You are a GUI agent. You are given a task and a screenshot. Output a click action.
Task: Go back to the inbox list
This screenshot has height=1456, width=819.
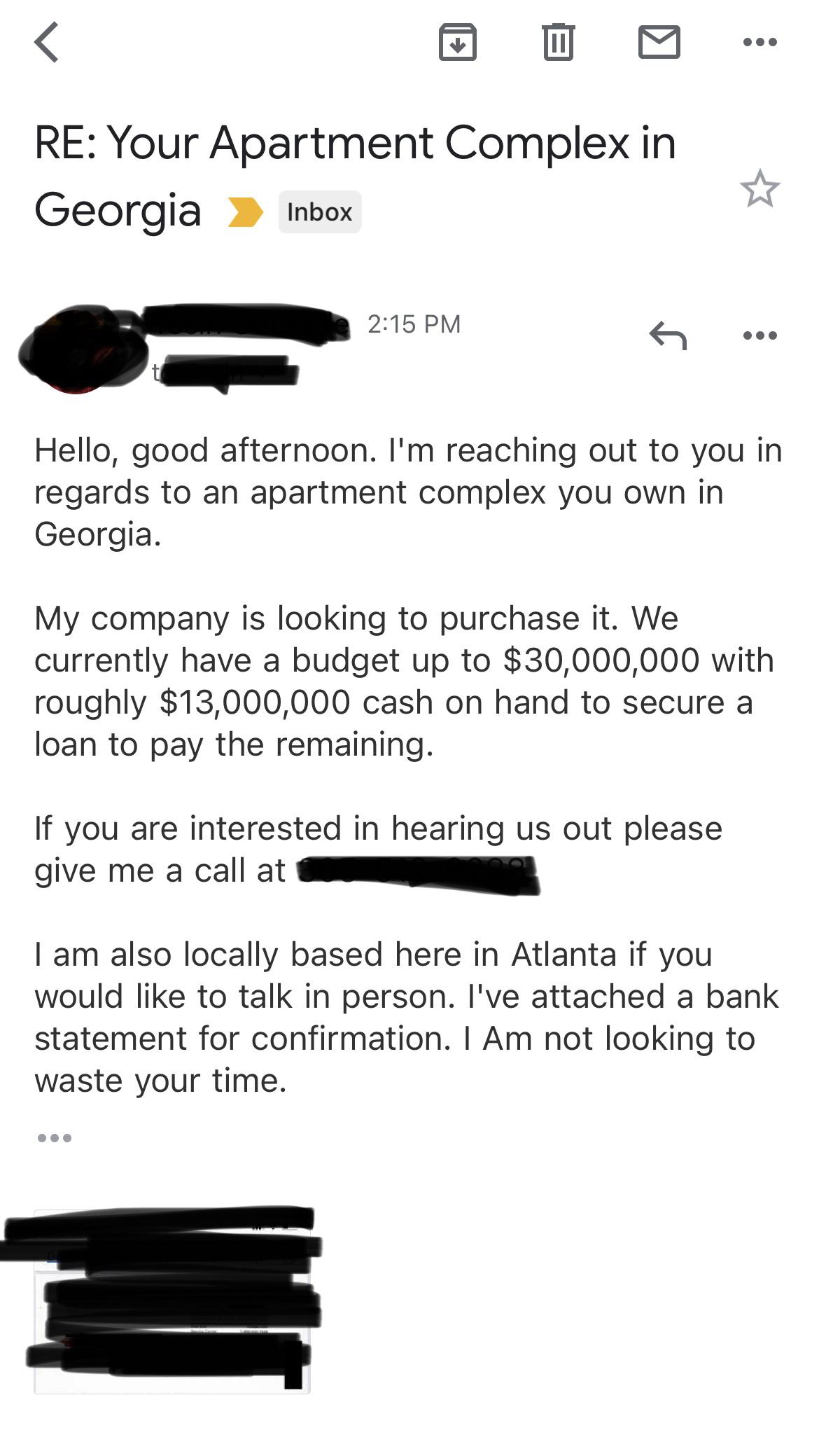[47, 42]
